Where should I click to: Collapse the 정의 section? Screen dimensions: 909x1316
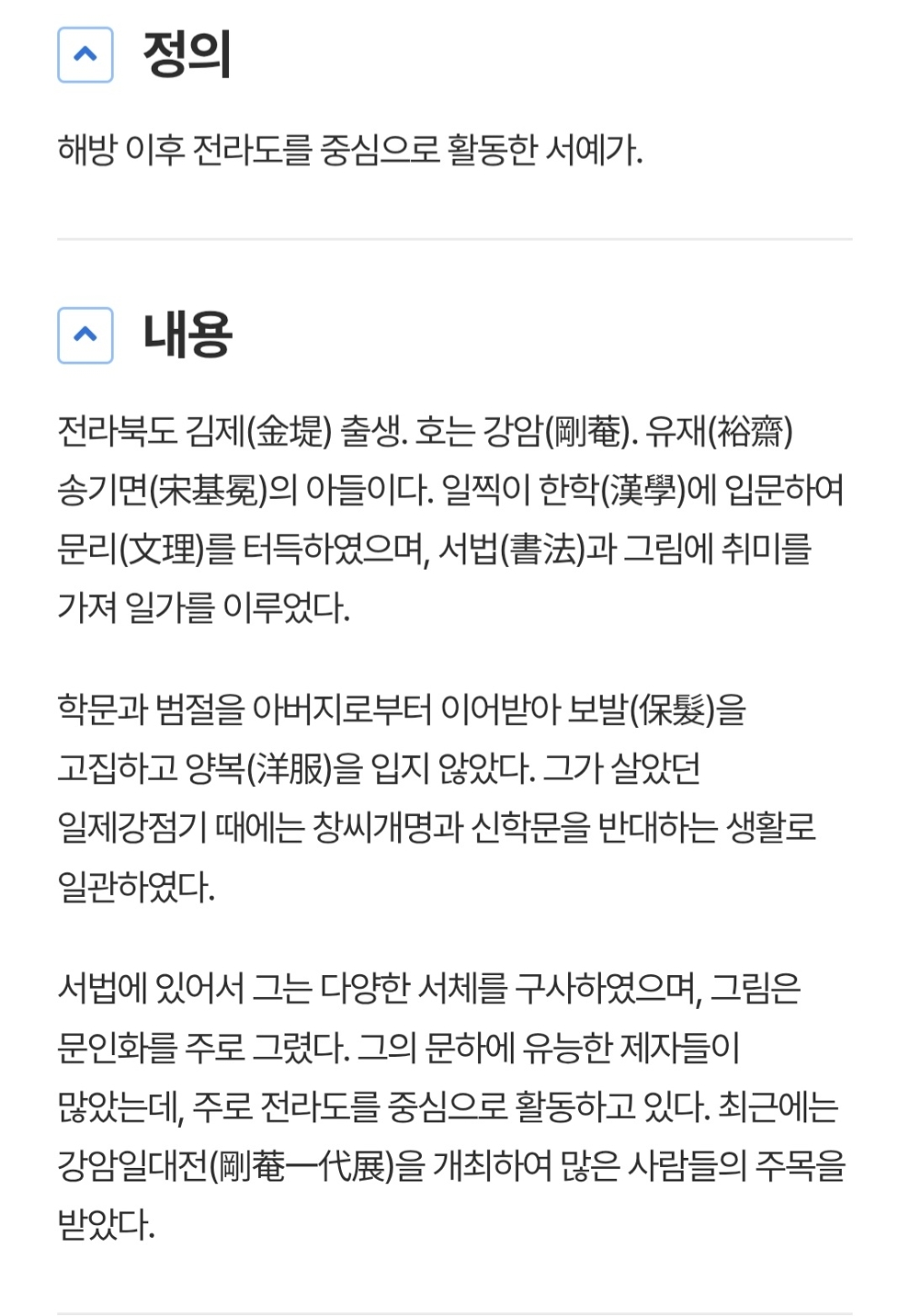(x=85, y=55)
